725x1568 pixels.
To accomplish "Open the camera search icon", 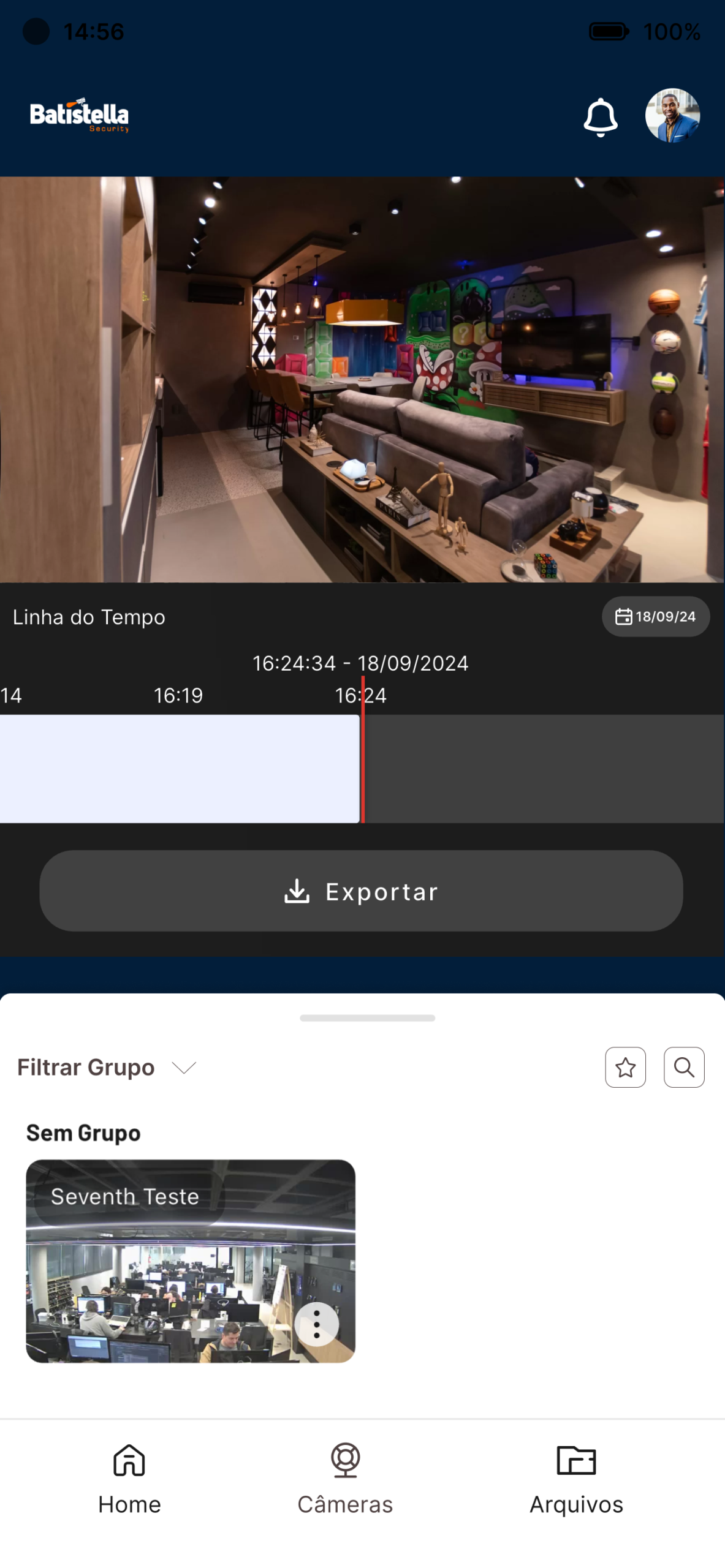I will point(684,1068).
